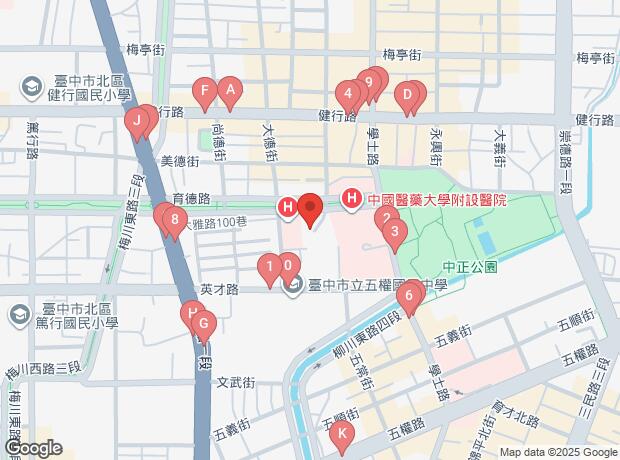Select the marker numbered 4

tap(348, 95)
